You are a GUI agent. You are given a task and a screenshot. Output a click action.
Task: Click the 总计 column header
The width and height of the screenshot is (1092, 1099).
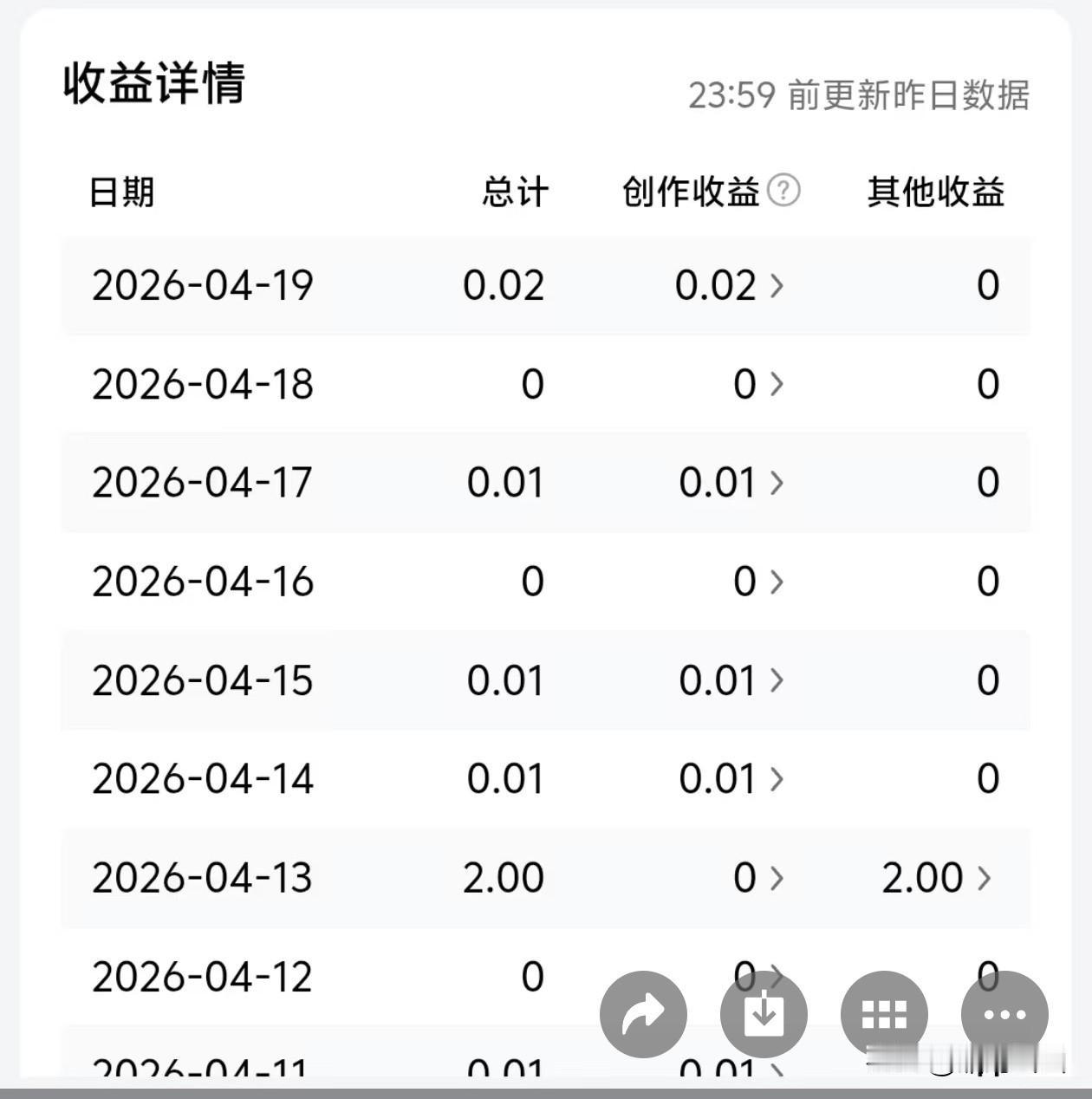point(514,192)
